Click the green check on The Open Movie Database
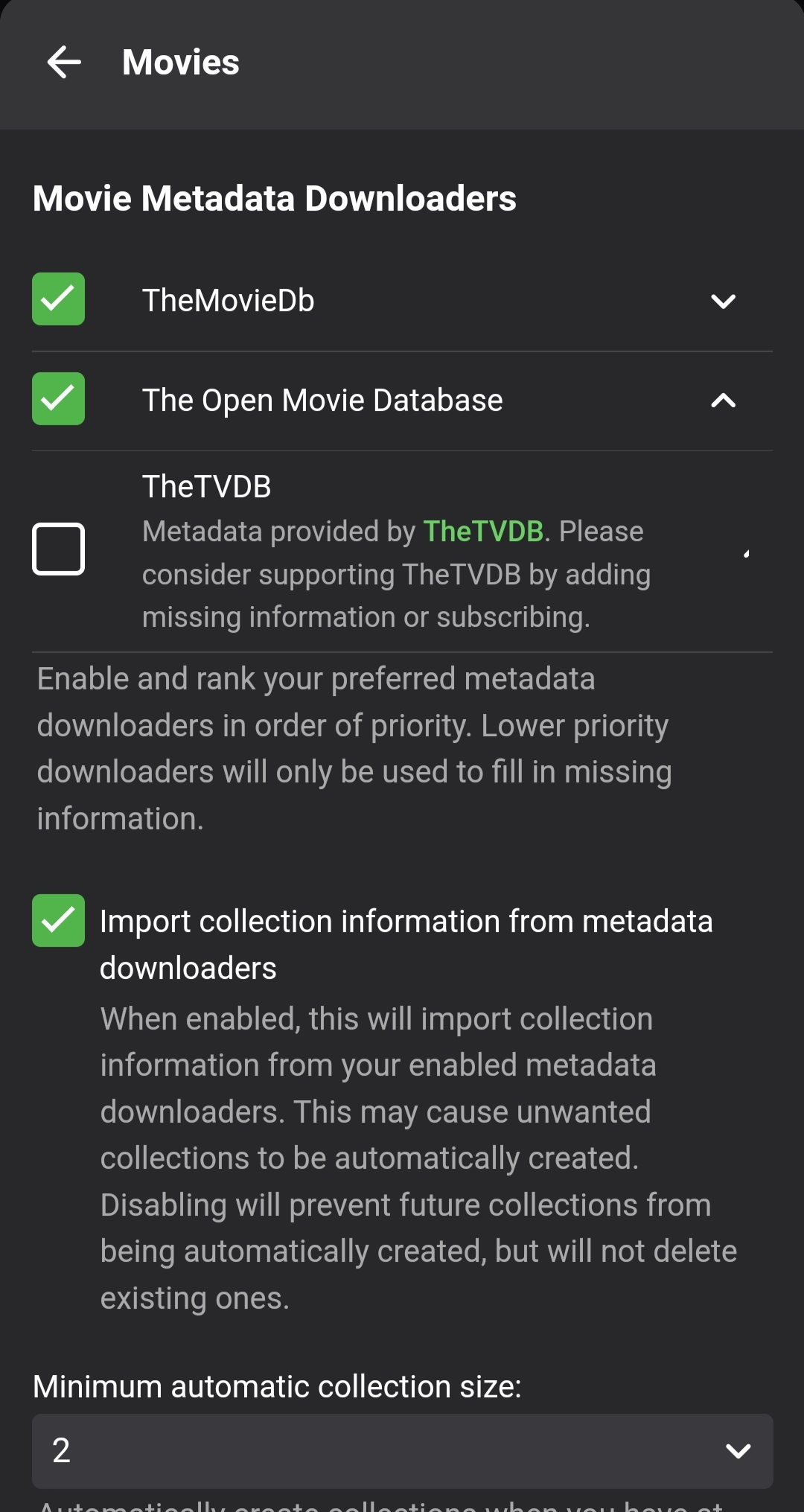The image size is (804, 1512). (58, 399)
